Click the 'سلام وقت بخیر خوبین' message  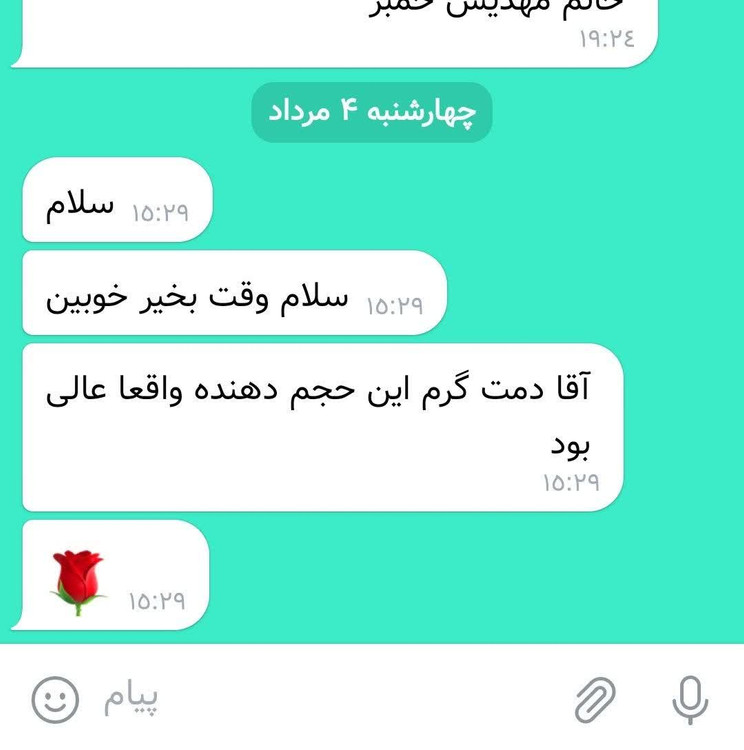pos(233,293)
